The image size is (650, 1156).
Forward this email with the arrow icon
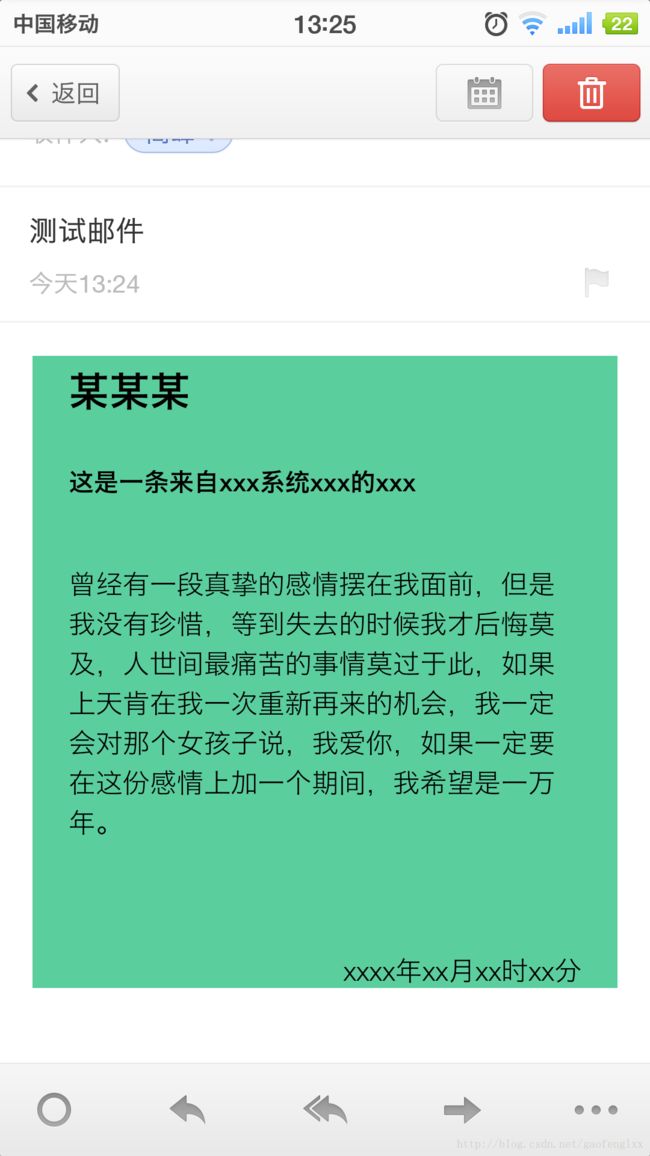[x=462, y=1110]
